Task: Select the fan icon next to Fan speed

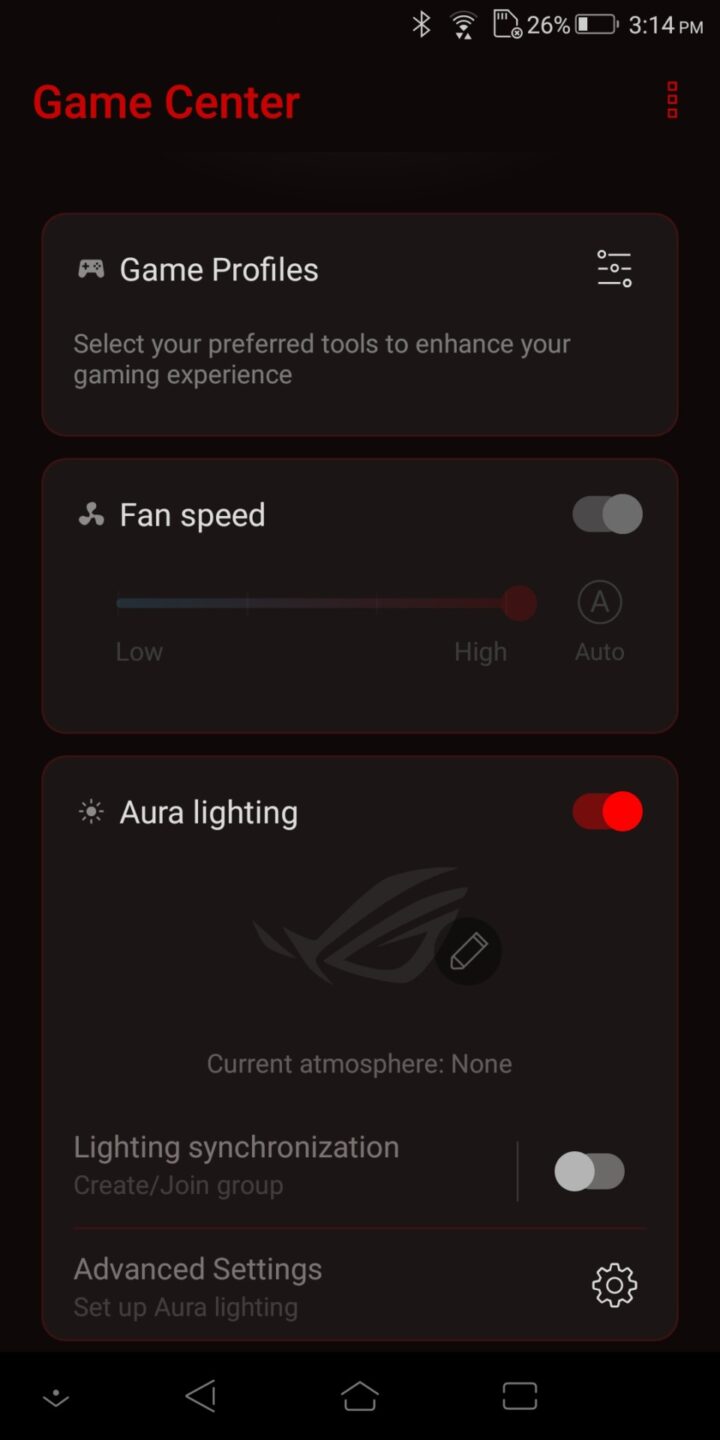Action: tap(90, 514)
